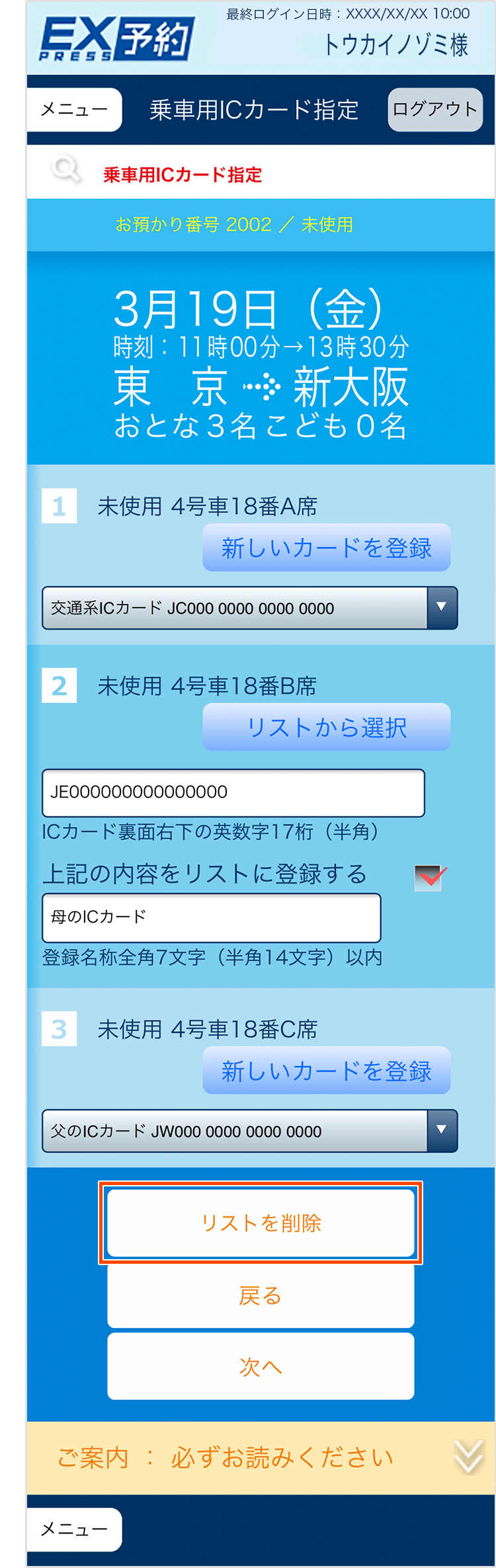Viewport: 496px width, 1568px height.
Task: Uncheck 上記の内容をリストに登録する checkbox
Action: point(429,878)
